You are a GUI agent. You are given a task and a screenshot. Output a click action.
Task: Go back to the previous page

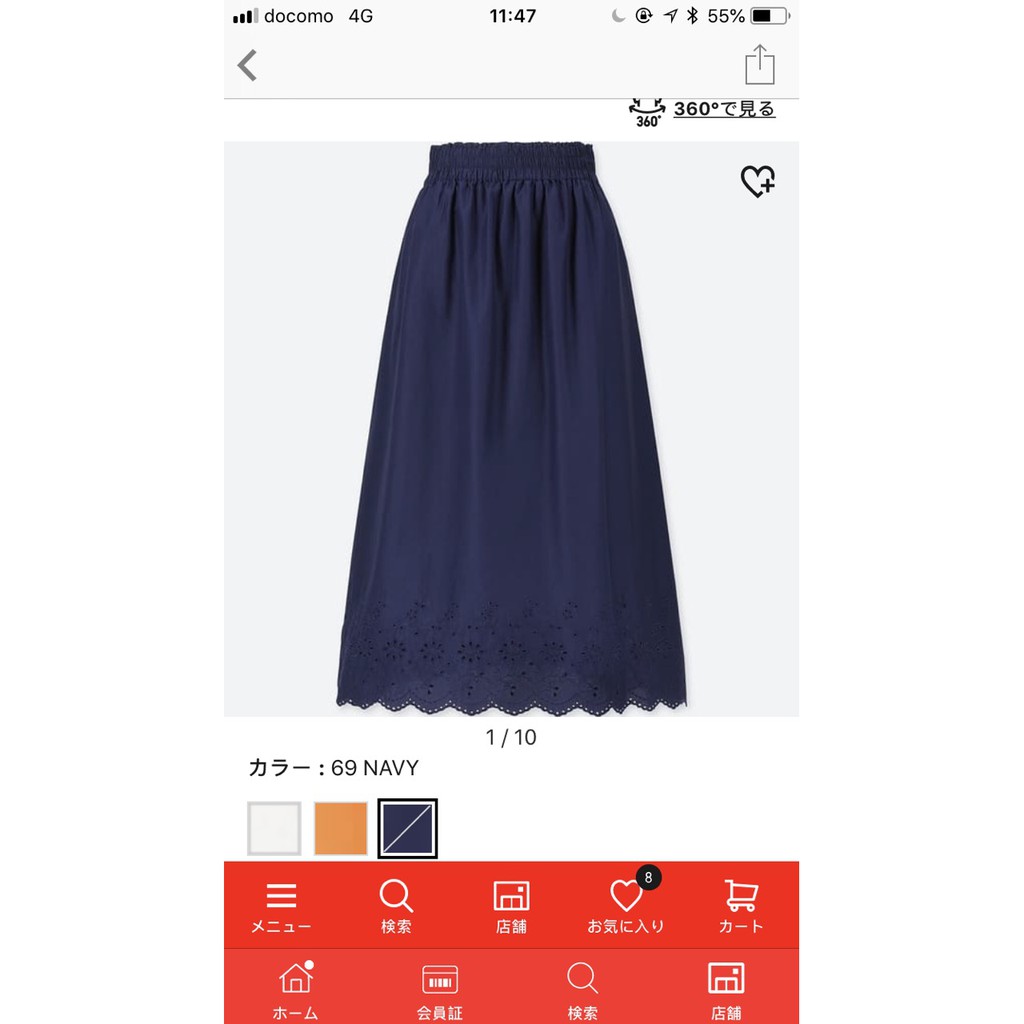pyautogui.click(x=247, y=65)
